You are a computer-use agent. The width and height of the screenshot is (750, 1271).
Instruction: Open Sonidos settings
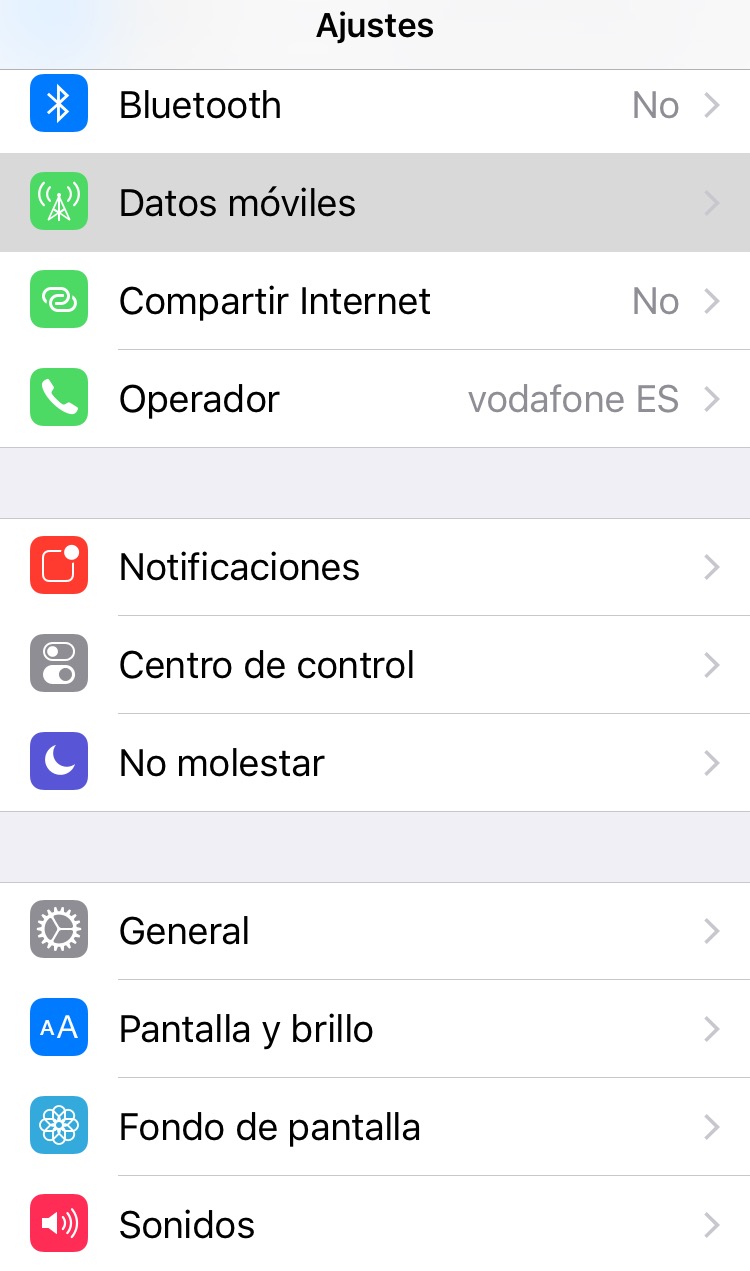point(375,1224)
